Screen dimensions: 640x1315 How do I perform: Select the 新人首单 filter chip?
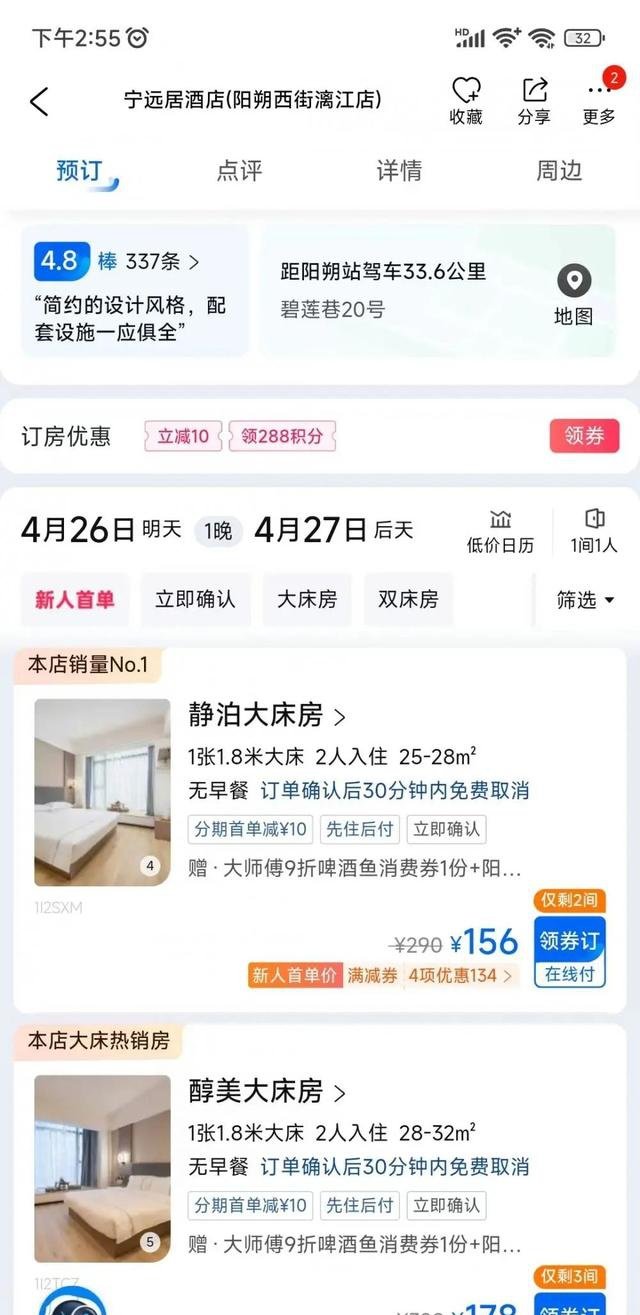click(x=75, y=599)
